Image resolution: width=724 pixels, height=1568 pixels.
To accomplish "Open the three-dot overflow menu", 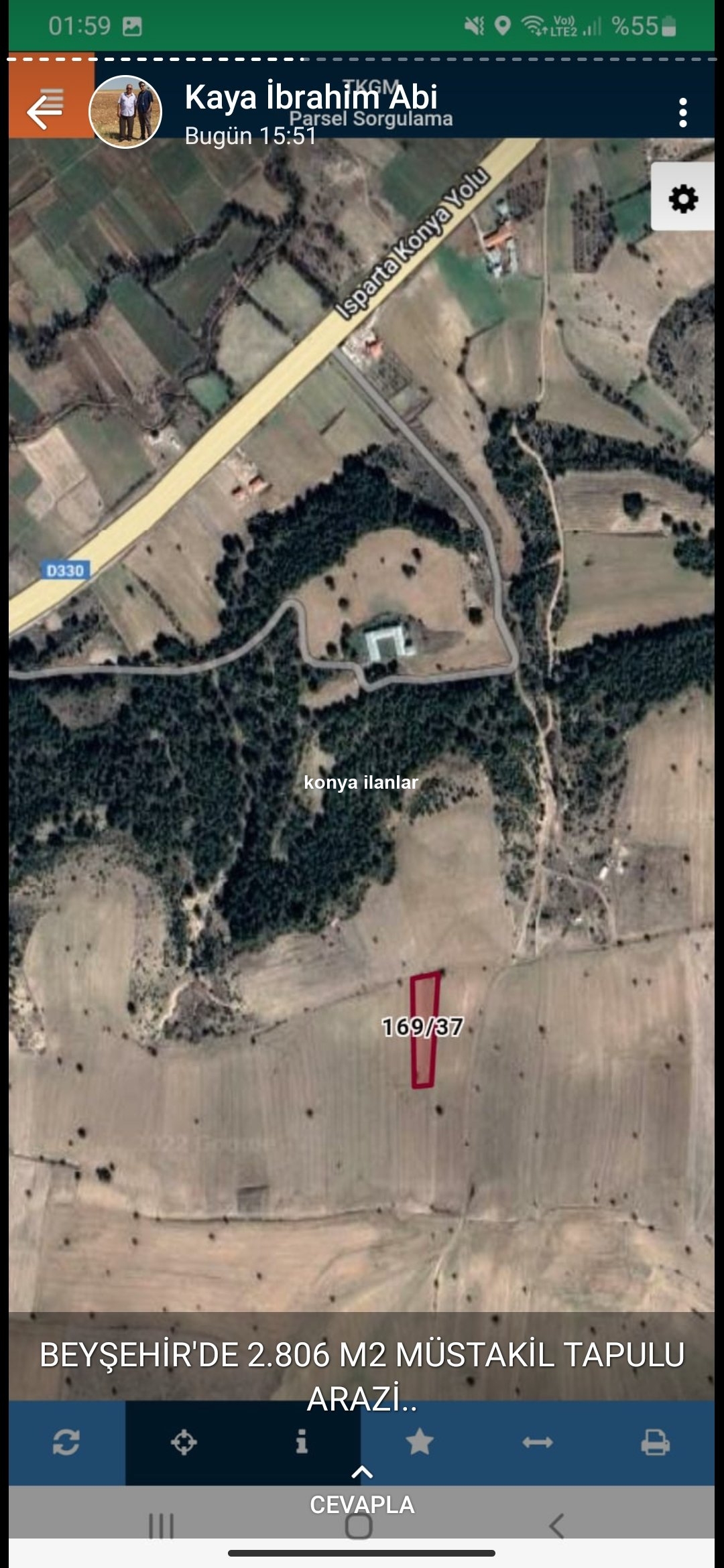I will [x=682, y=113].
